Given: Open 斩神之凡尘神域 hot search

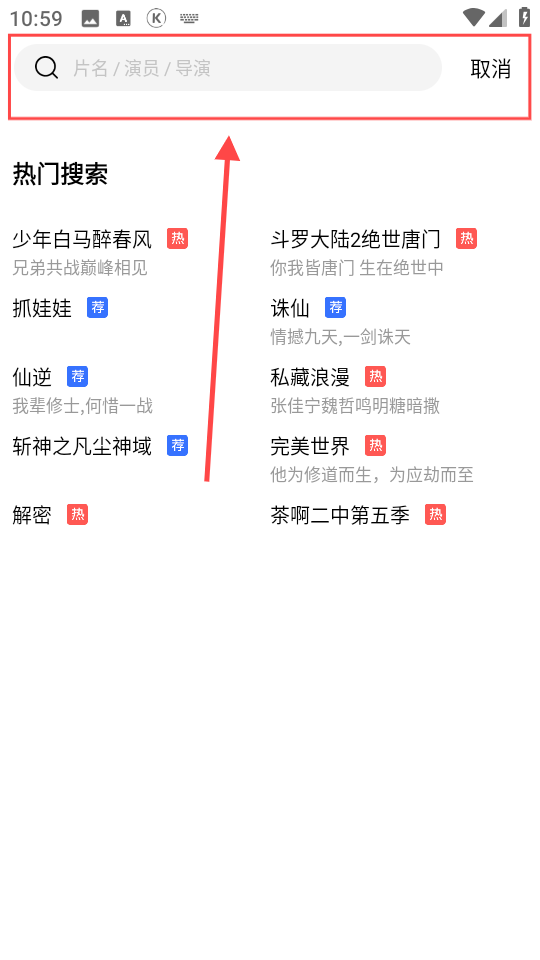Looking at the screenshot, I should point(82,446).
